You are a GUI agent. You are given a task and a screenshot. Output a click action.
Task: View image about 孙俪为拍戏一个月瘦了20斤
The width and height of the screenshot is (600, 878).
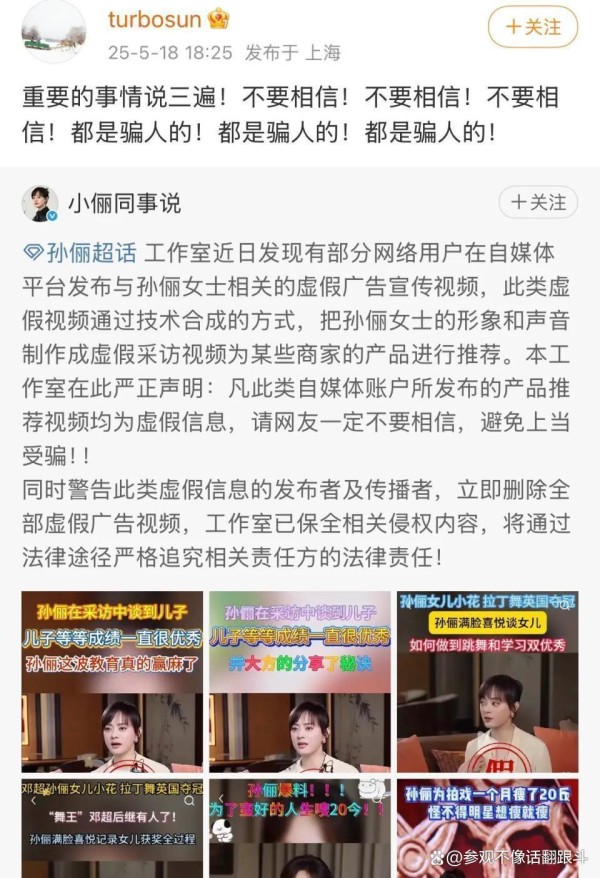pyautogui.click(x=487, y=828)
